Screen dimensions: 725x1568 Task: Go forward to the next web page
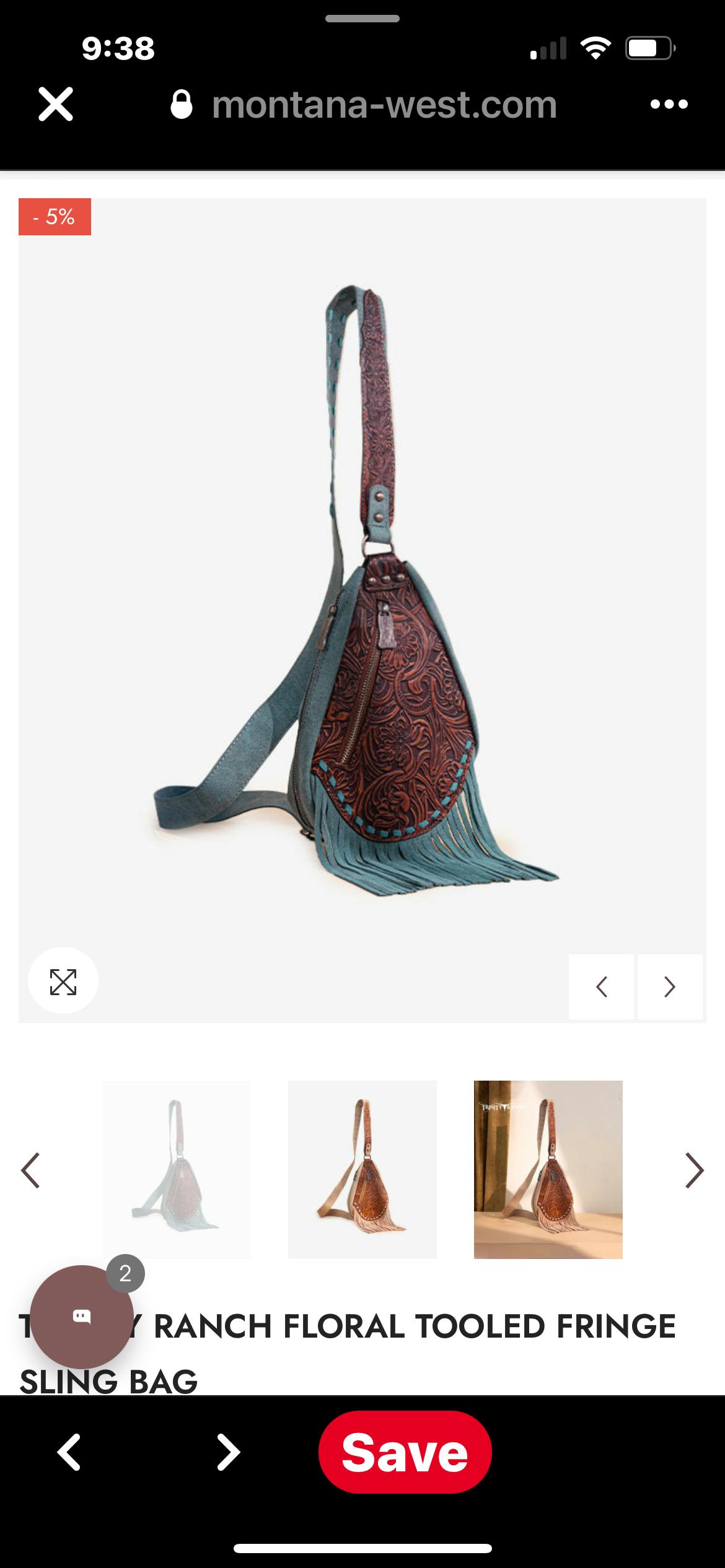(x=228, y=1452)
